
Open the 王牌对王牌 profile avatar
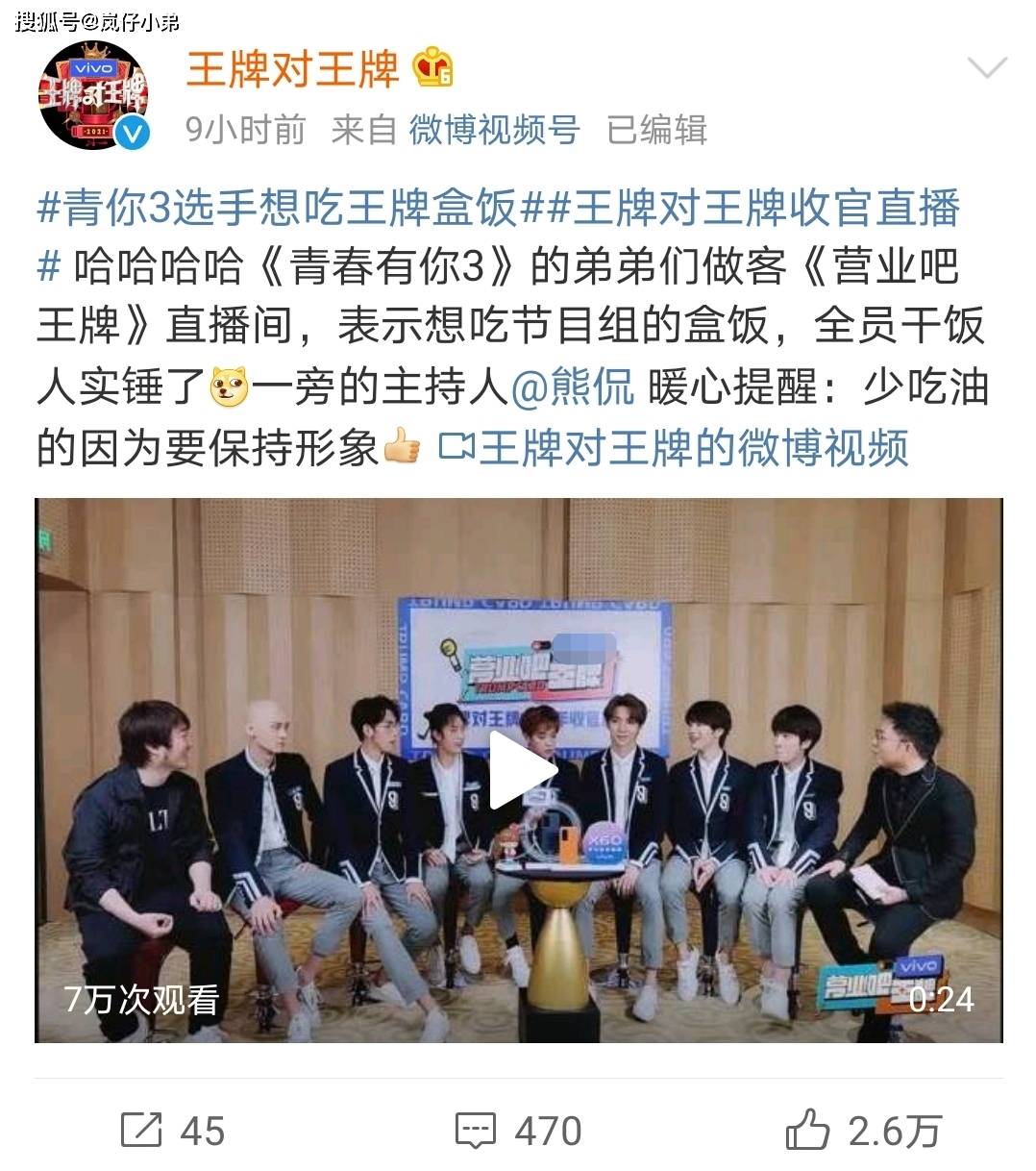tap(93, 96)
